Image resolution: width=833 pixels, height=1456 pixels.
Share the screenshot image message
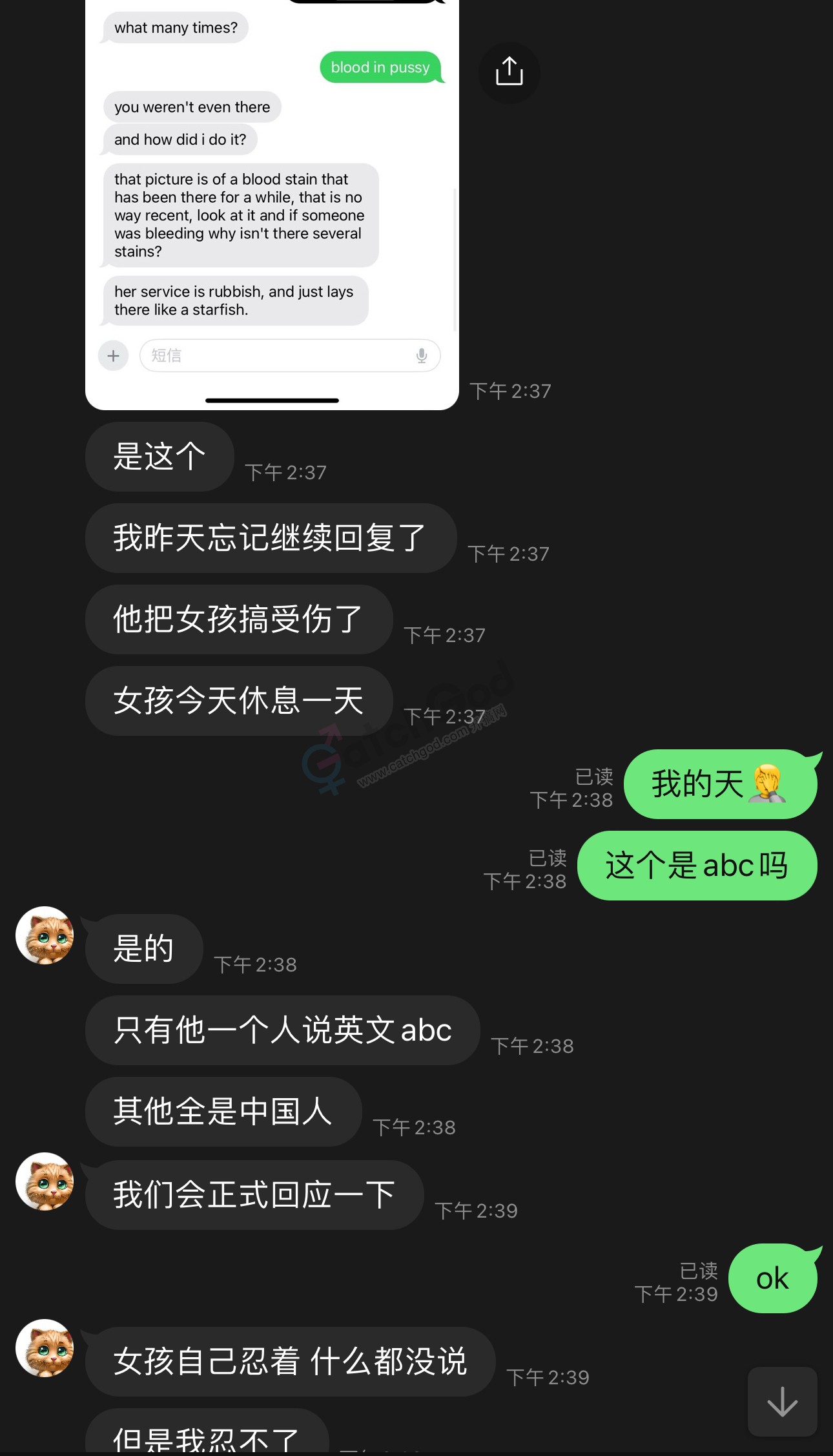509,72
